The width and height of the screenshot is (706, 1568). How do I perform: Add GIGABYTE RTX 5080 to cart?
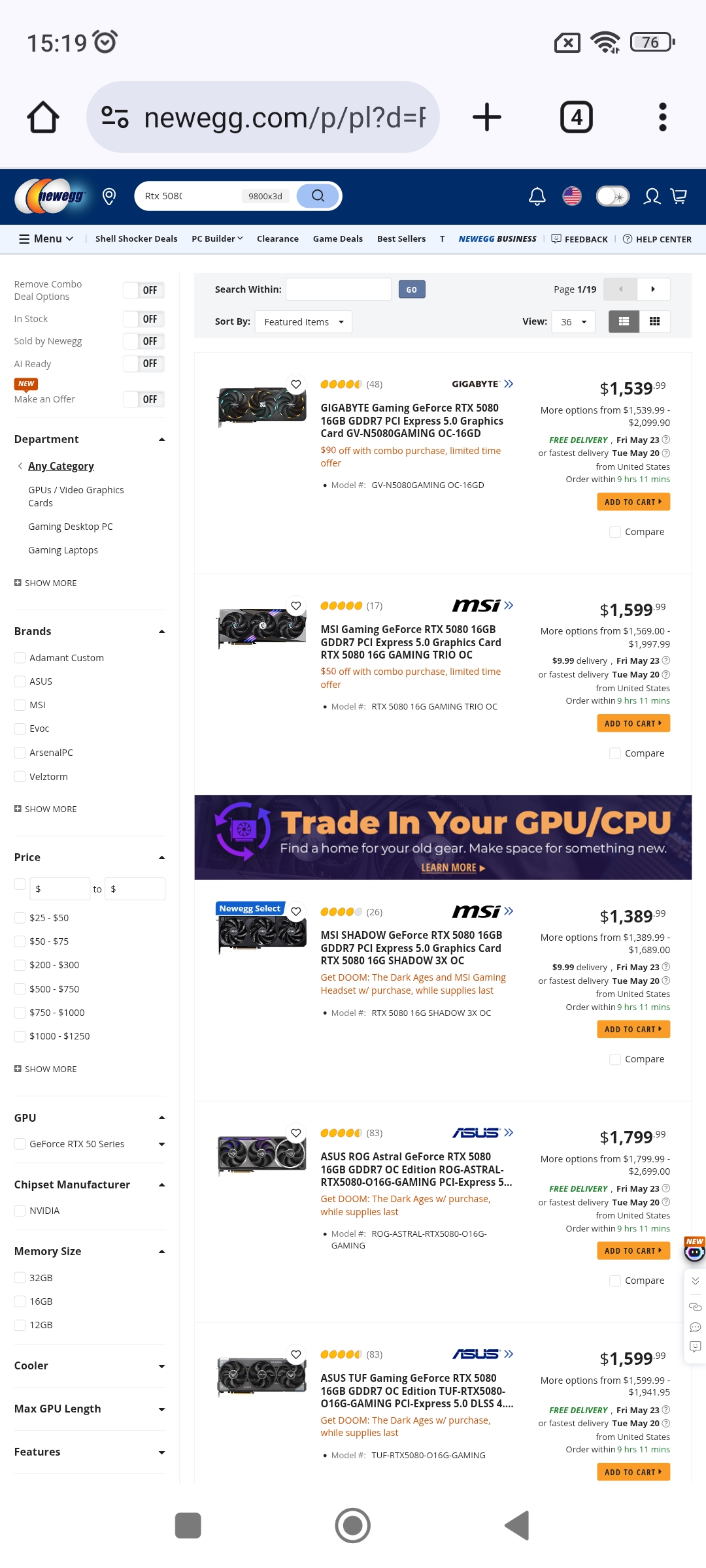(x=633, y=502)
